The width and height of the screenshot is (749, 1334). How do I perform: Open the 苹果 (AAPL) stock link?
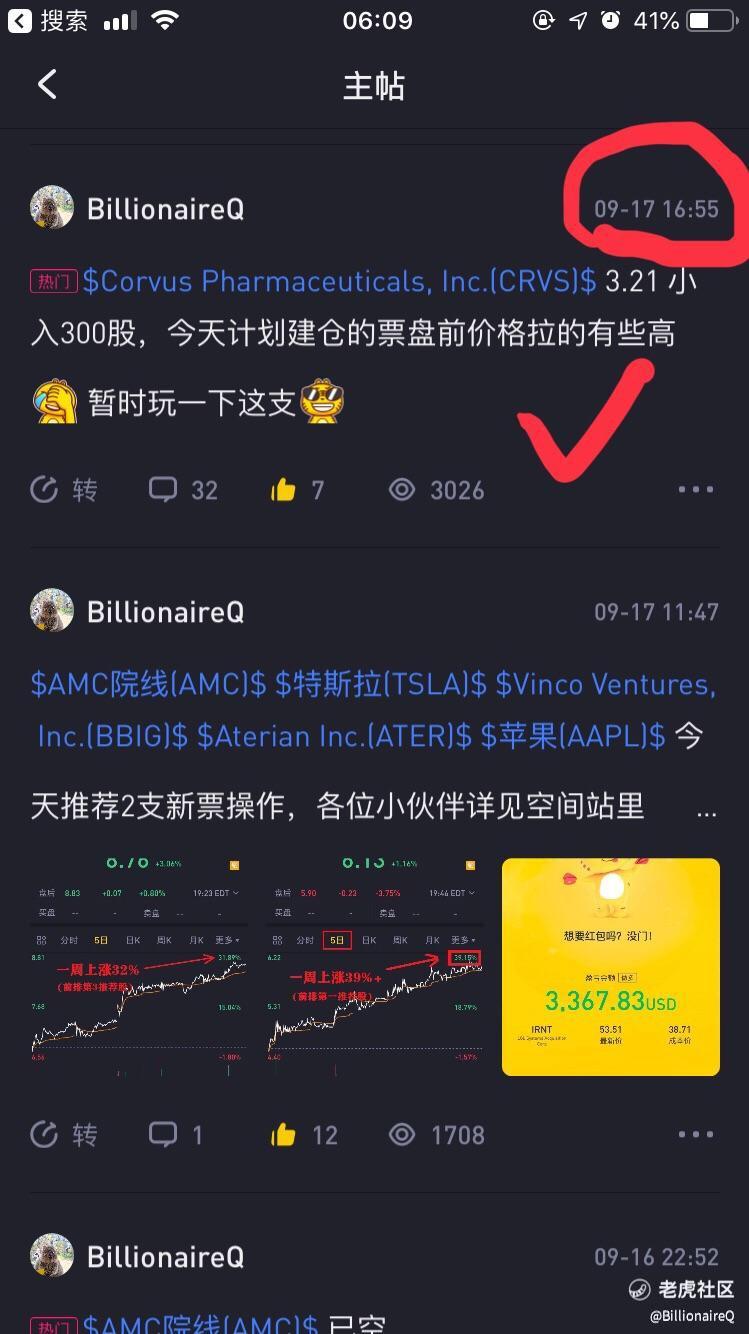click(x=573, y=736)
